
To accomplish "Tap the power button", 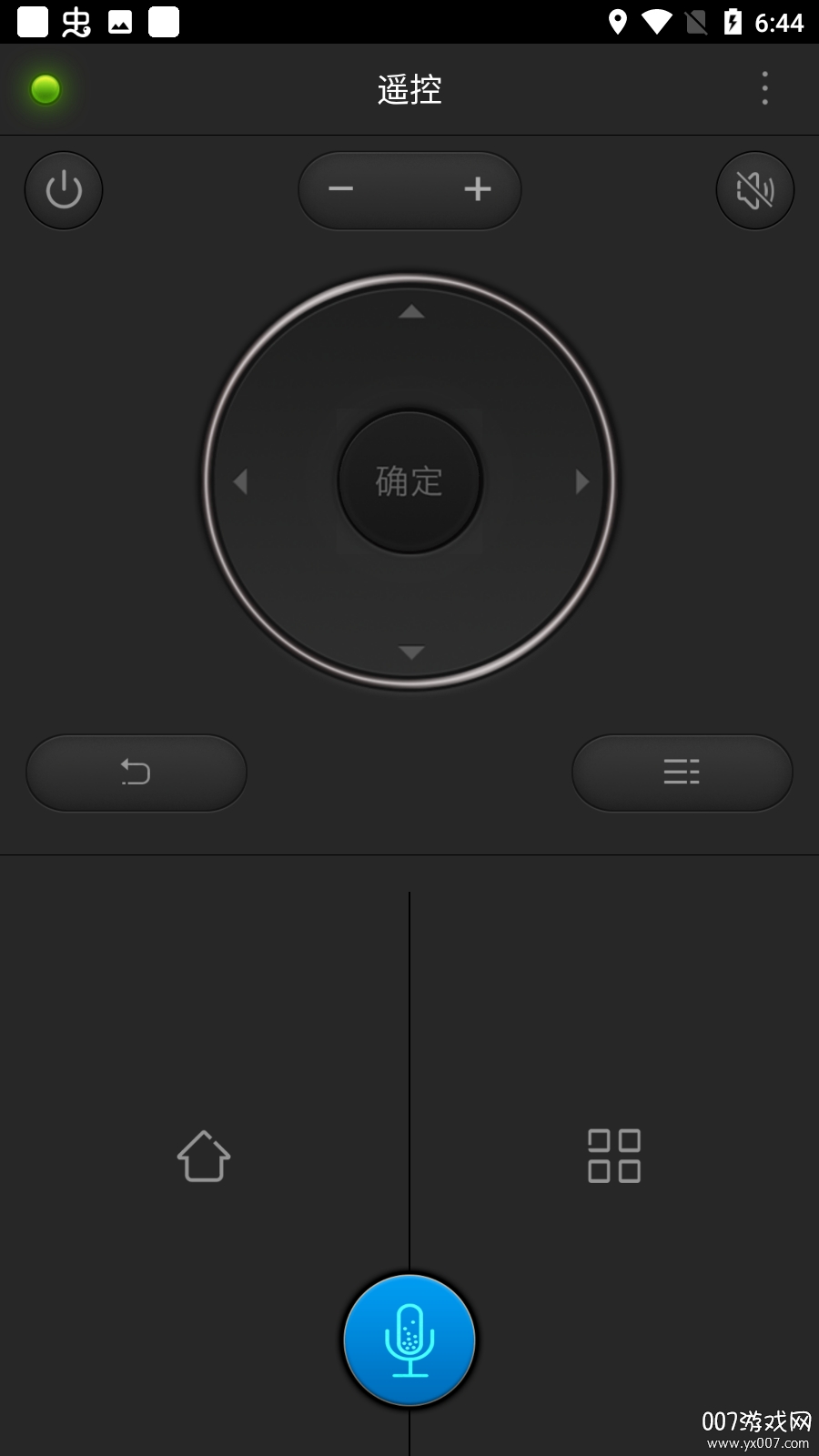I will (x=64, y=190).
